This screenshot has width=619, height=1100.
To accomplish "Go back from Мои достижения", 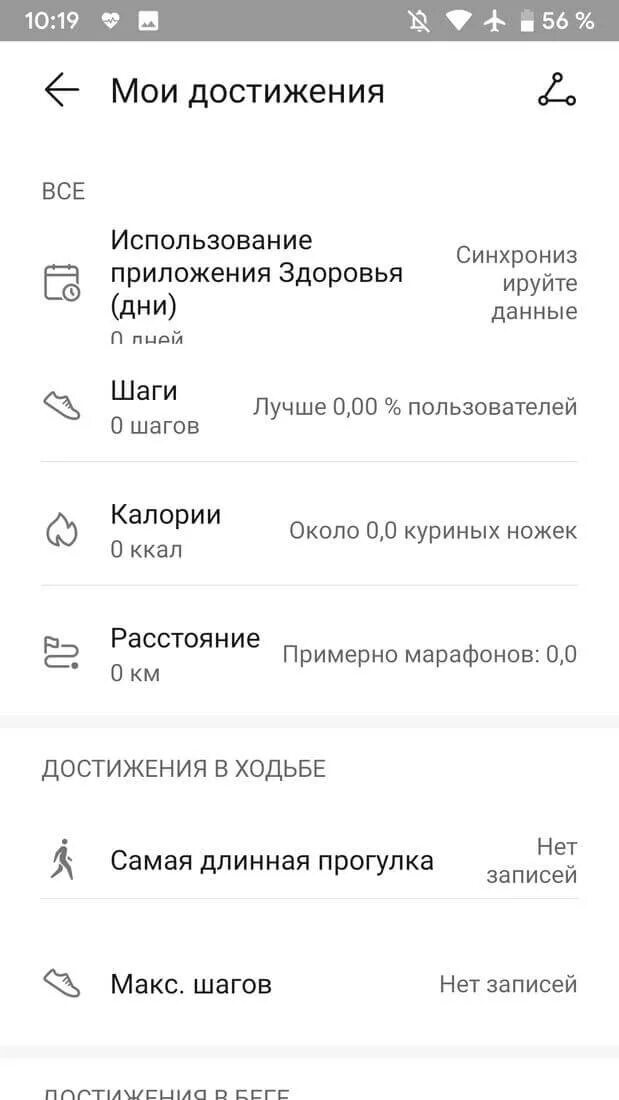I will [61, 91].
